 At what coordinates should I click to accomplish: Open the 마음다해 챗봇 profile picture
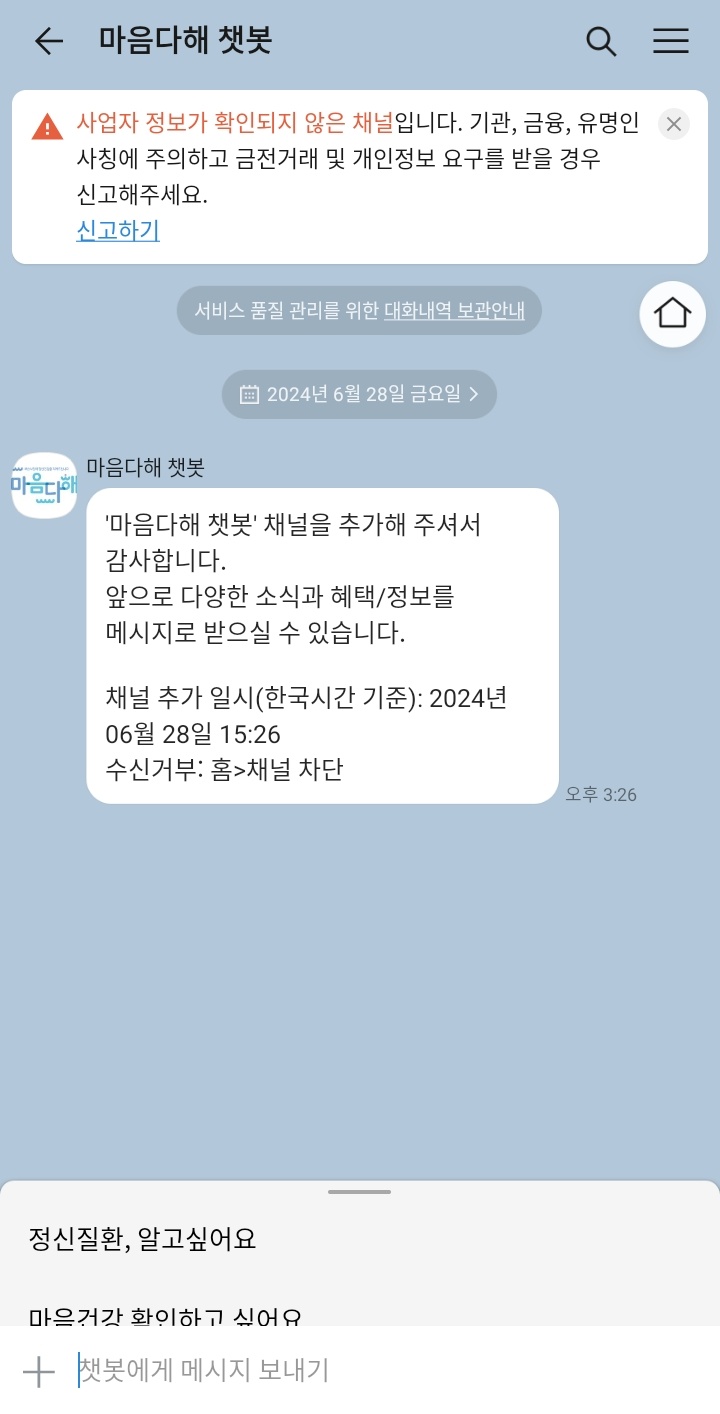[44, 485]
